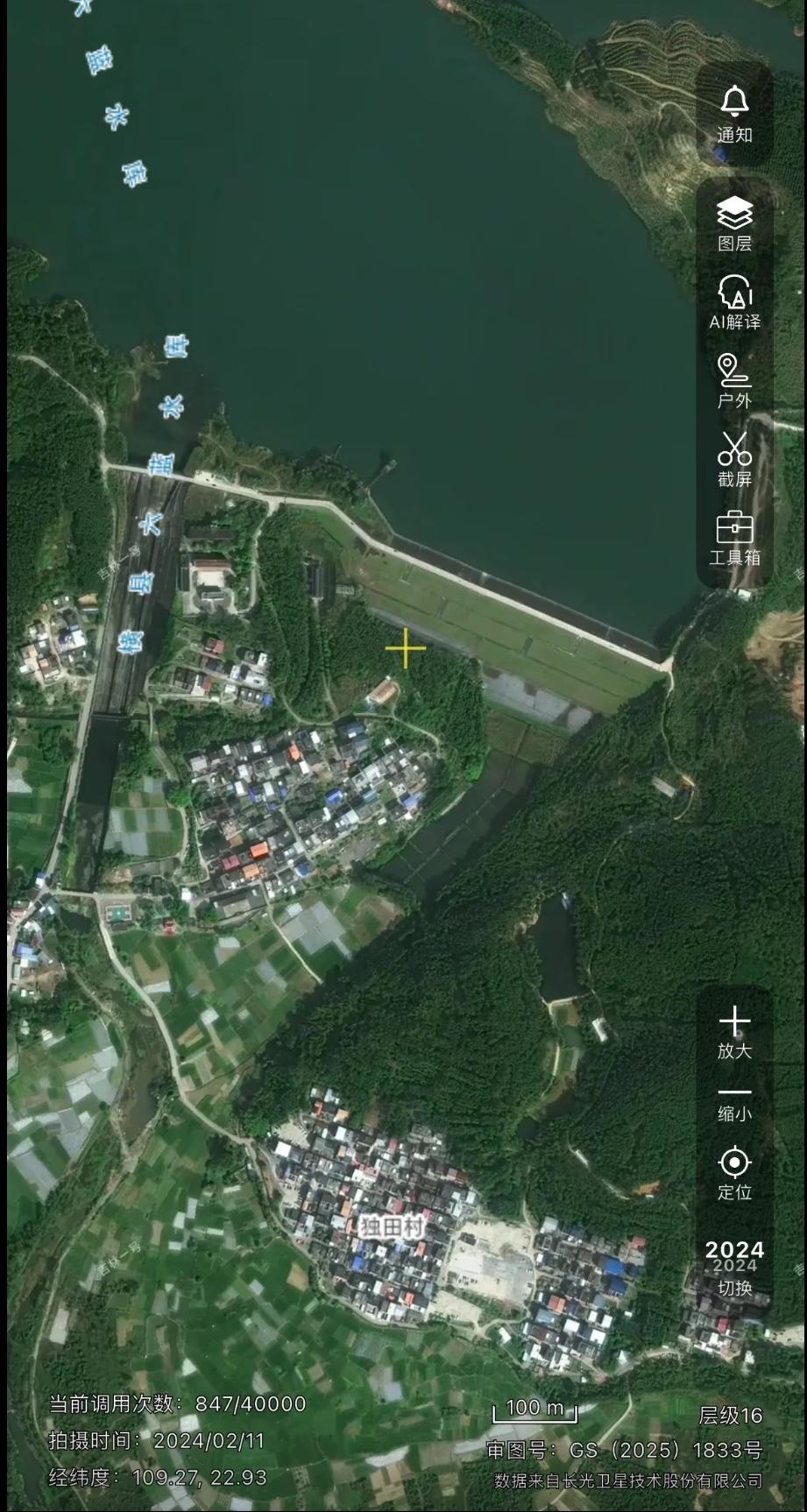The image size is (807, 1512).
Task: Launch the AI解译 interpretation tool
Action: [x=734, y=302]
